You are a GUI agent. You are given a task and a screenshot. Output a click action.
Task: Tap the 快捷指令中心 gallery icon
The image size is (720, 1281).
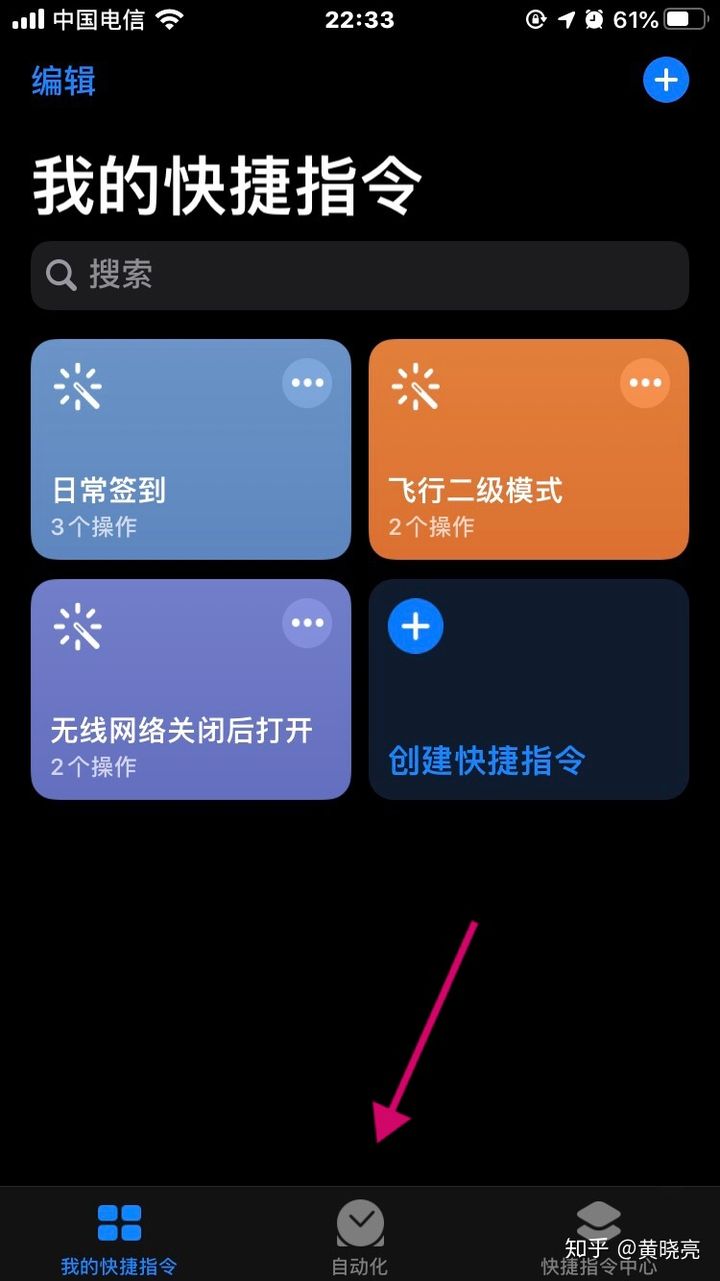(597, 1217)
